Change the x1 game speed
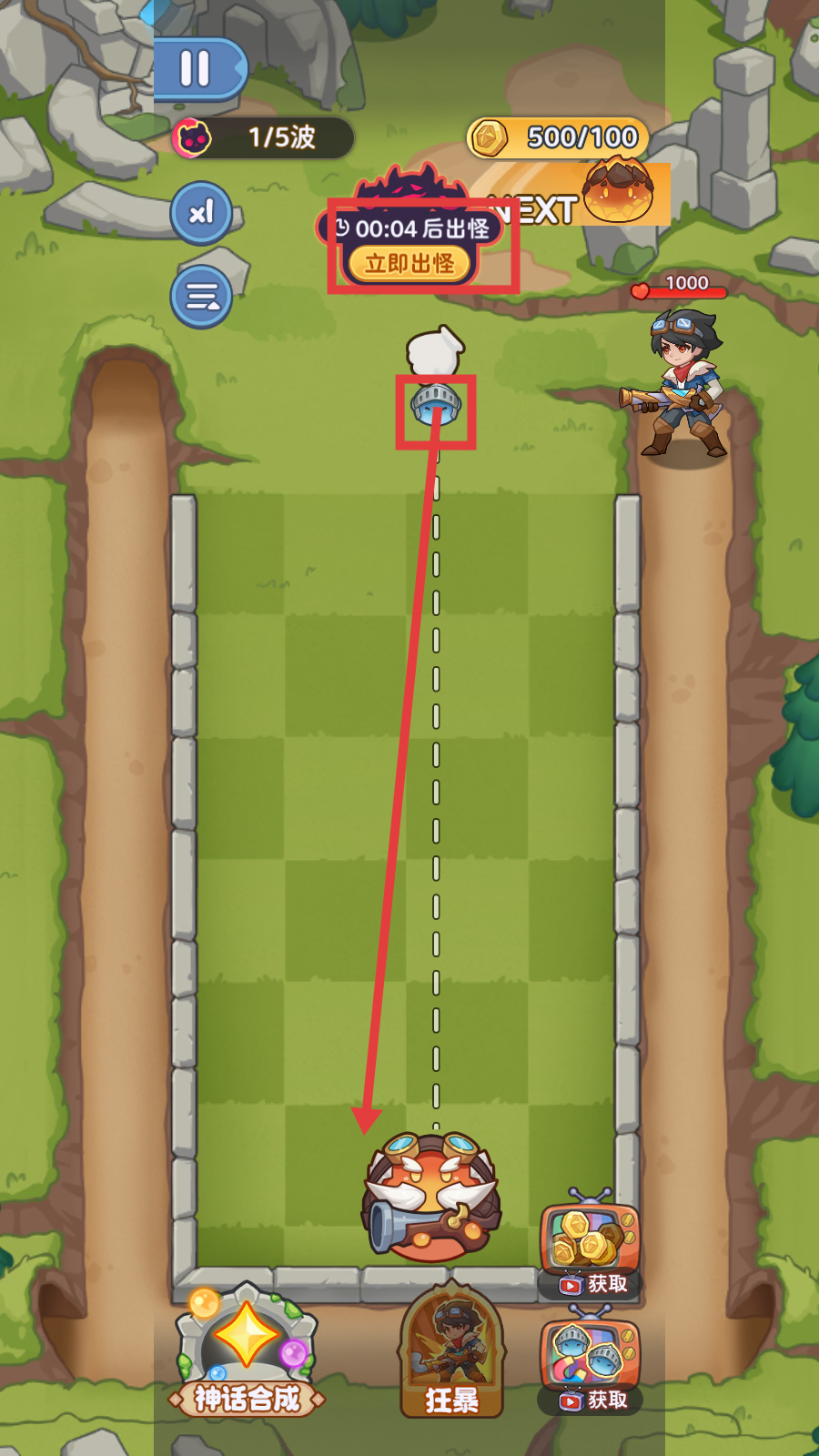 click(201, 214)
